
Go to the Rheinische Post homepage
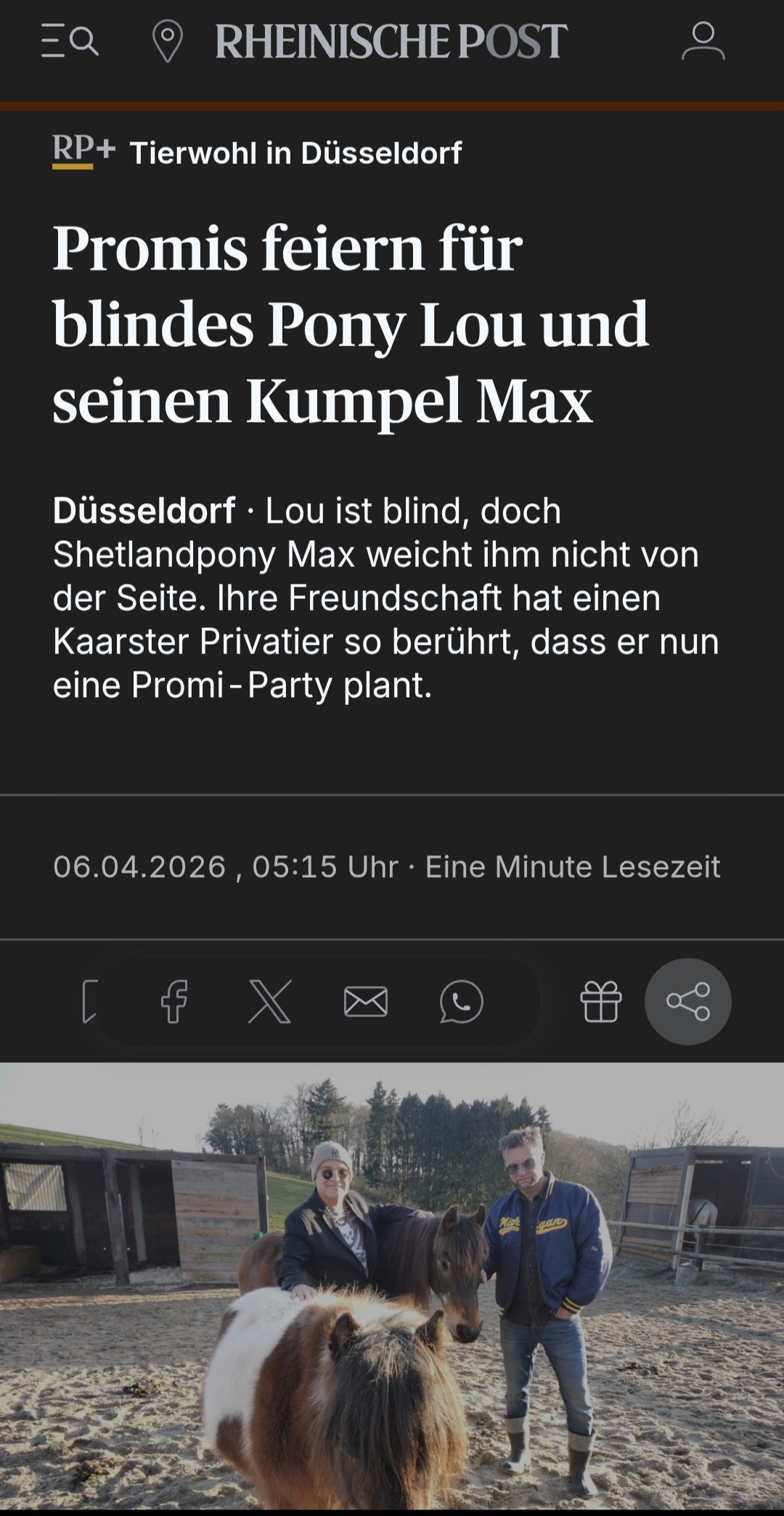pyautogui.click(x=391, y=41)
